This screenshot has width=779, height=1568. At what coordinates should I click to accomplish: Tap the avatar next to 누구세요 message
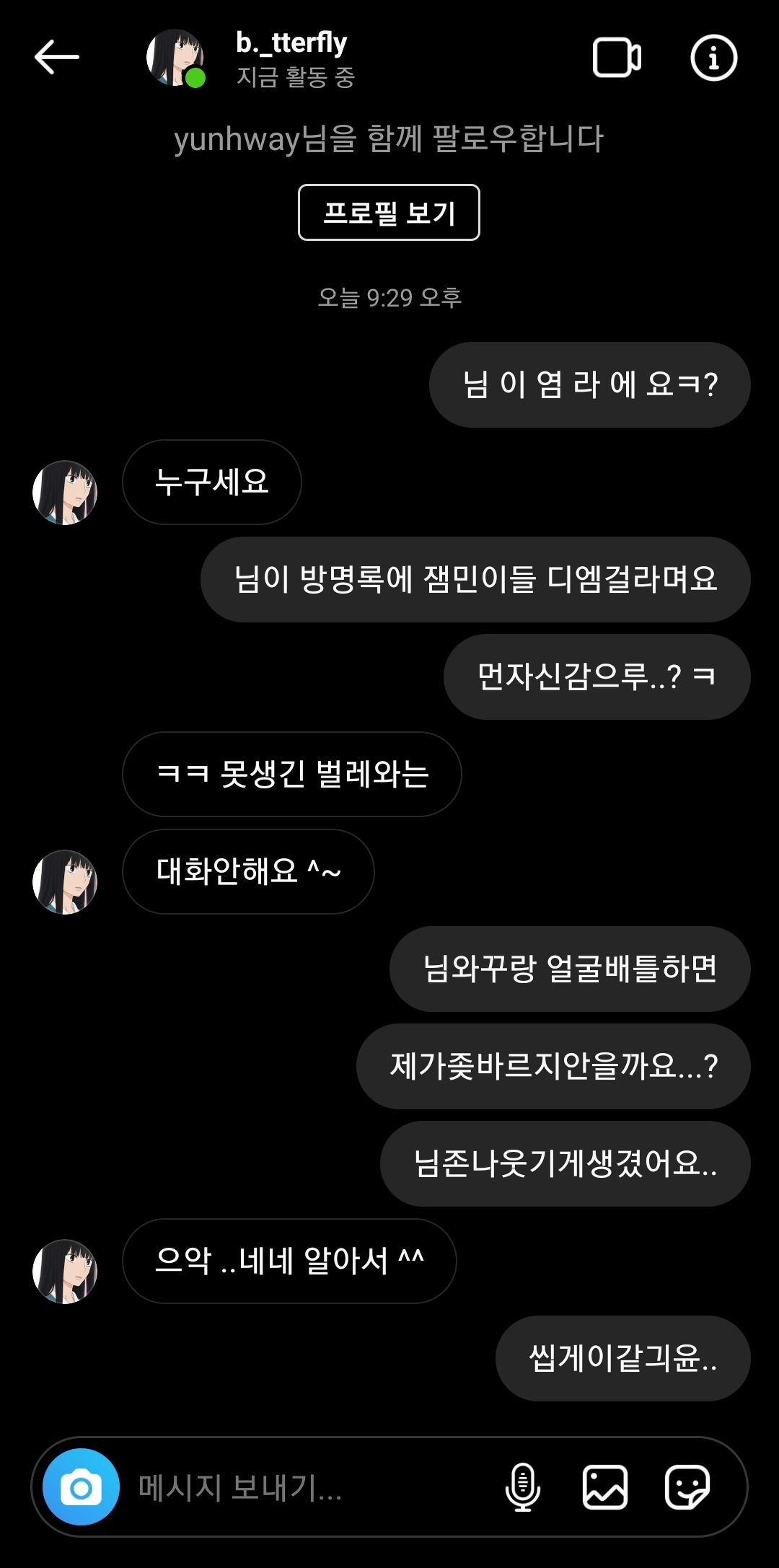coord(65,493)
